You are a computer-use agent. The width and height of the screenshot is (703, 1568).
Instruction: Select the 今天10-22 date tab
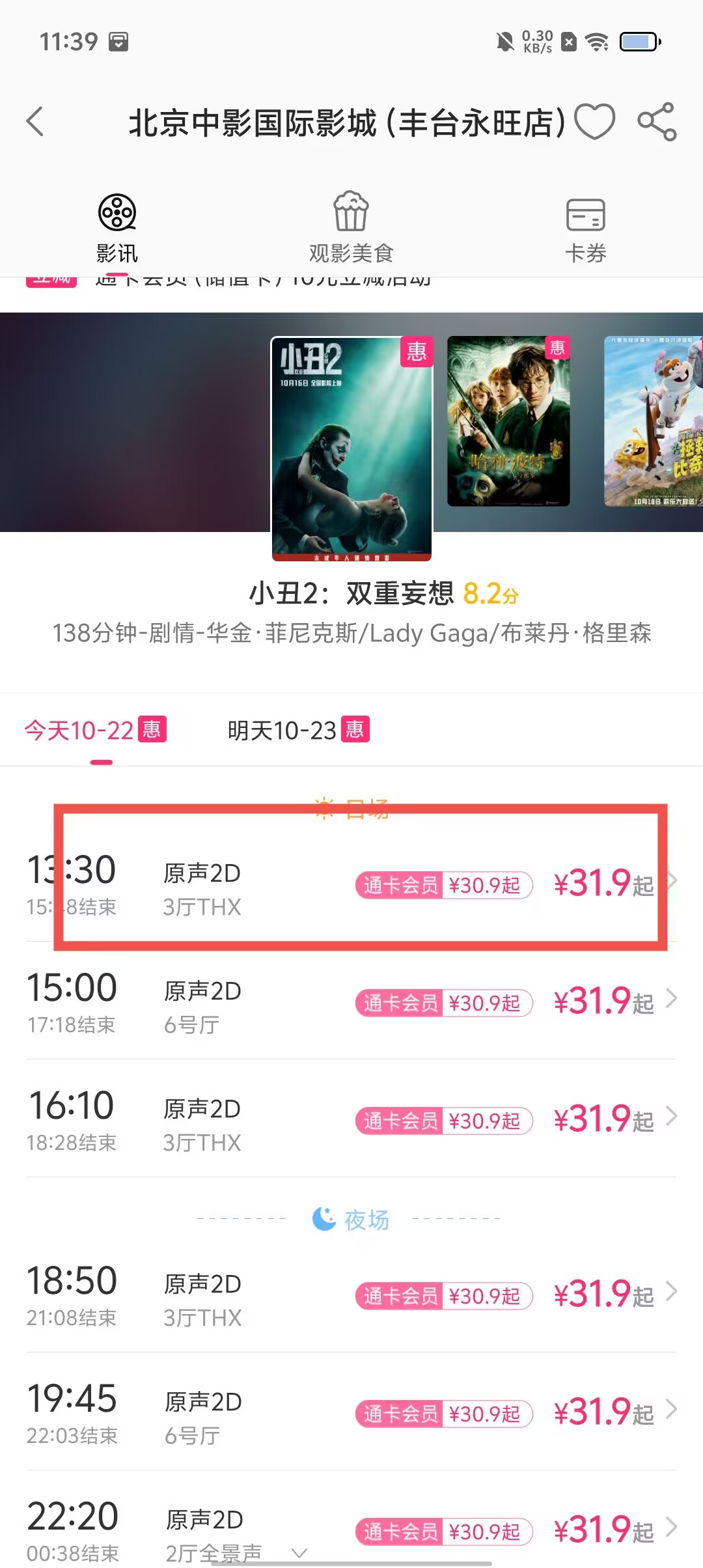tap(95, 731)
